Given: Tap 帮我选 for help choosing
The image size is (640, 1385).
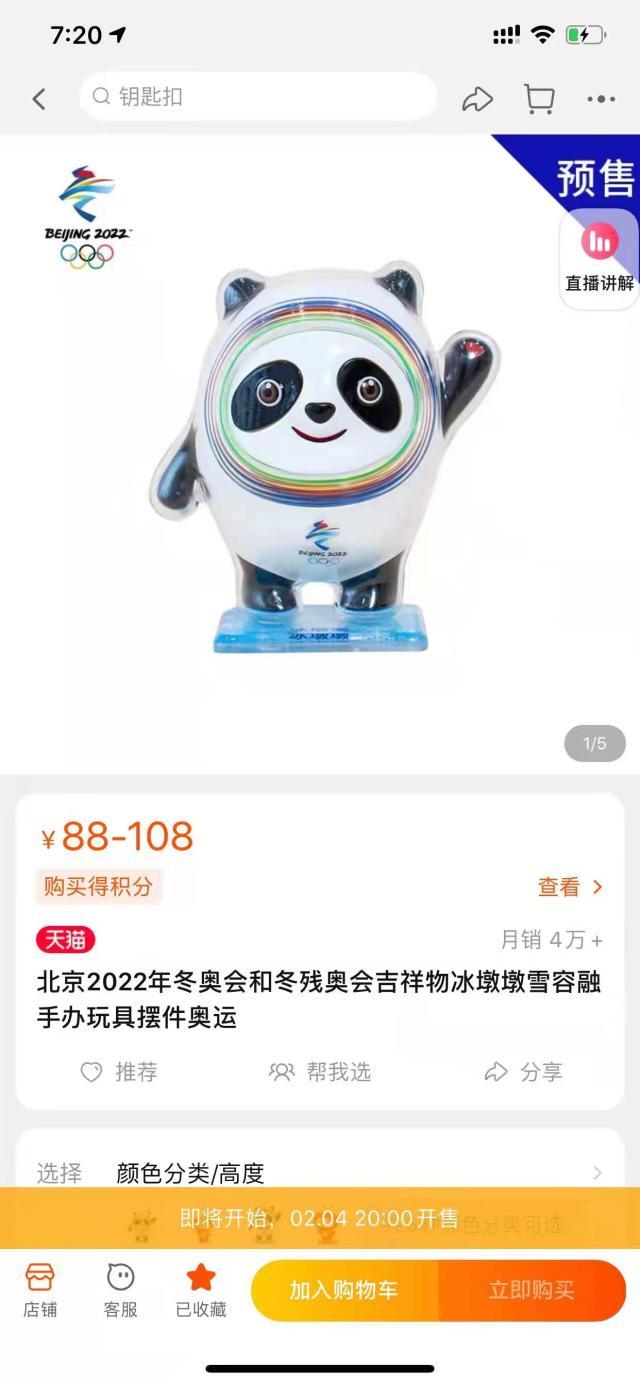Looking at the screenshot, I should pyautogui.click(x=320, y=1072).
